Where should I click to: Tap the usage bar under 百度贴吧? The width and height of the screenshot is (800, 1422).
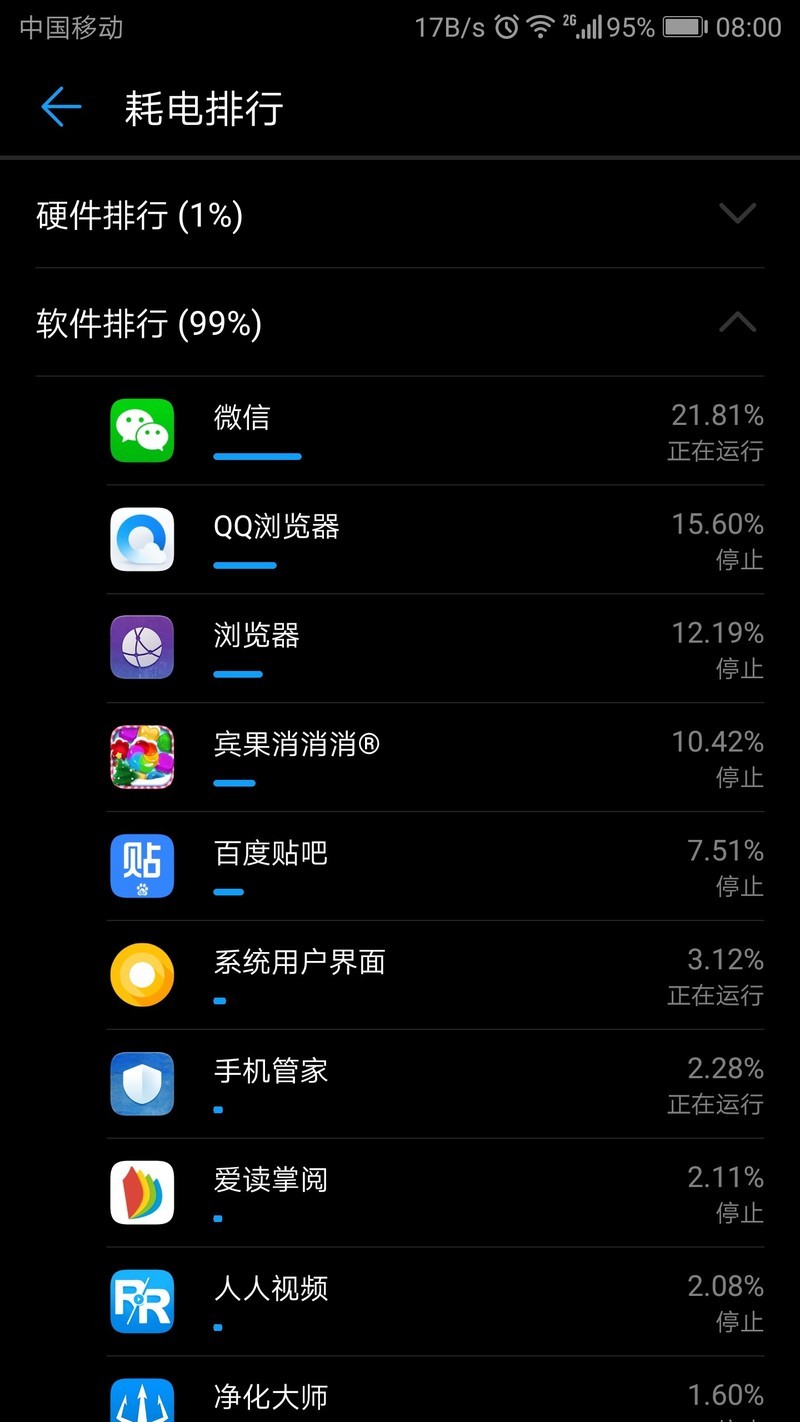229,892
